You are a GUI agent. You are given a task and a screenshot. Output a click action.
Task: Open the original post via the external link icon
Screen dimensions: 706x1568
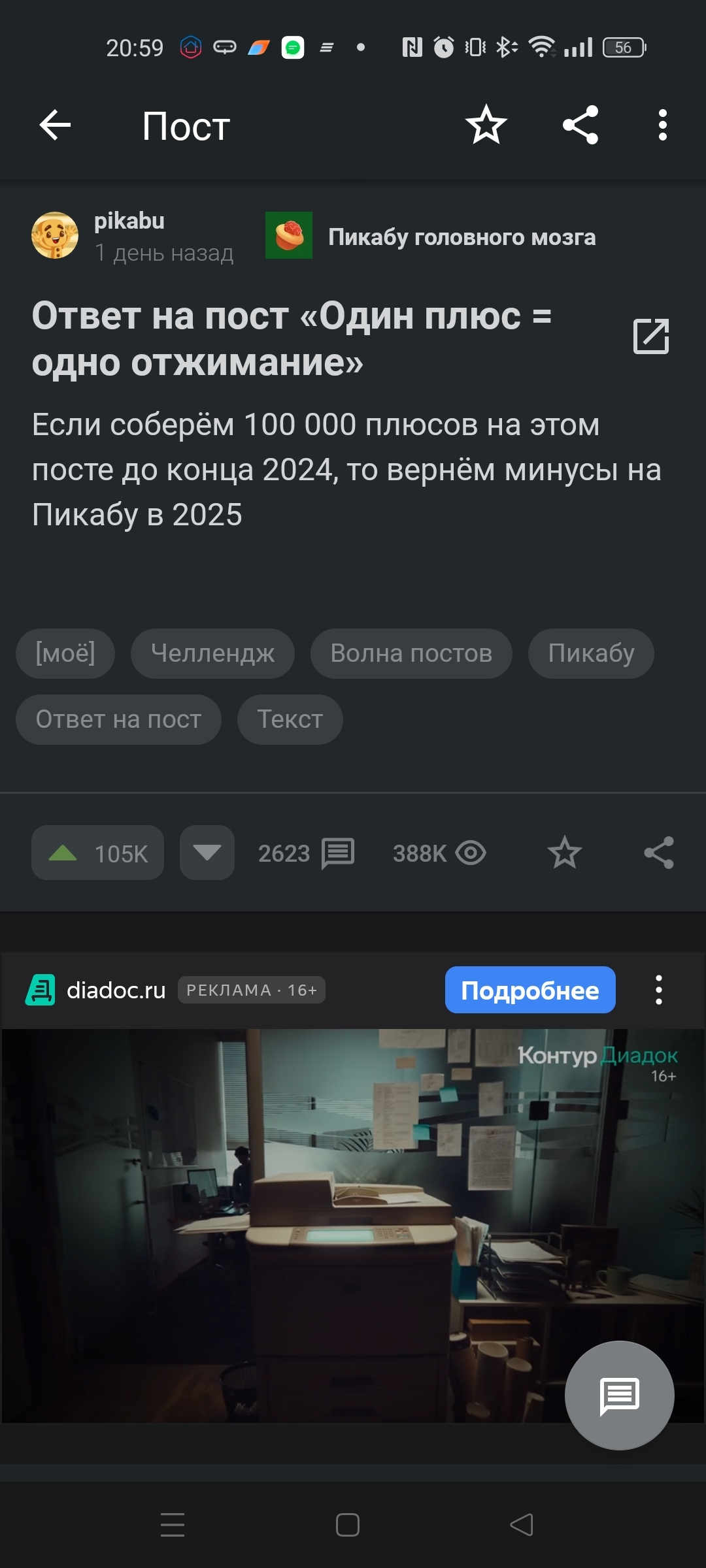coord(651,336)
